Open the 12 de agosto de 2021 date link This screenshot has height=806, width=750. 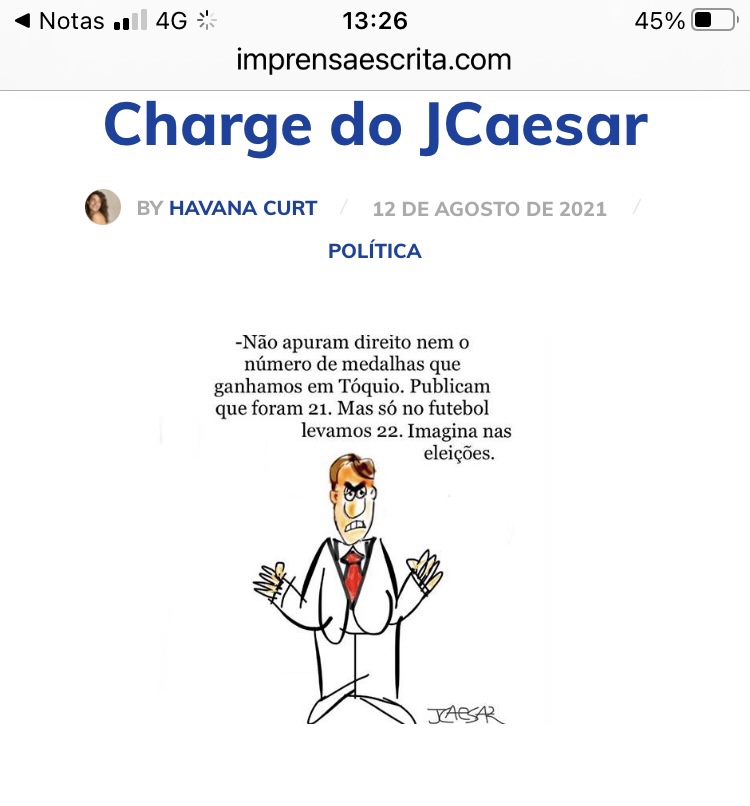(x=489, y=209)
